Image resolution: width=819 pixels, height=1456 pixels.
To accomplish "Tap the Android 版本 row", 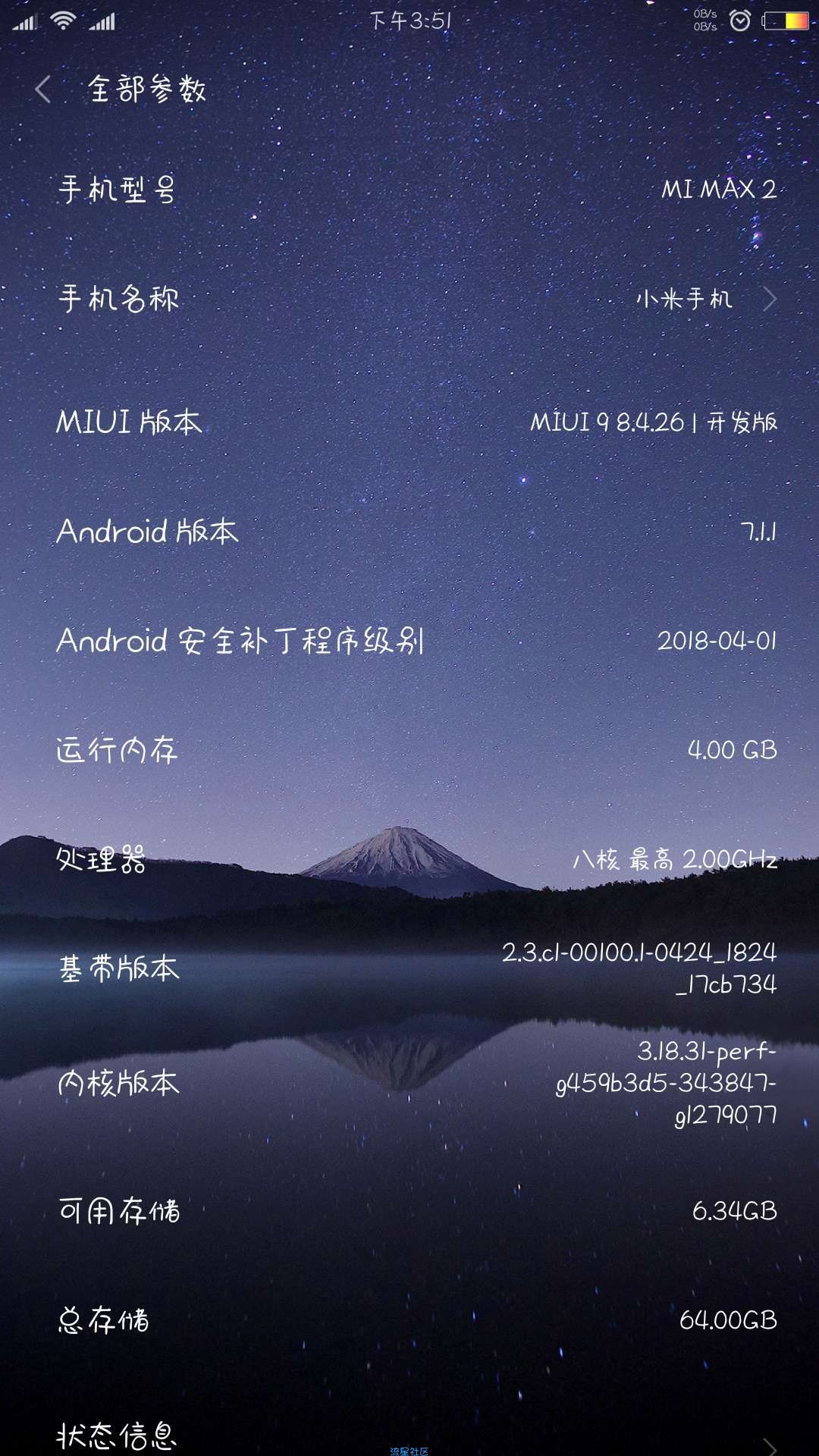I will click(x=409, y=531).
